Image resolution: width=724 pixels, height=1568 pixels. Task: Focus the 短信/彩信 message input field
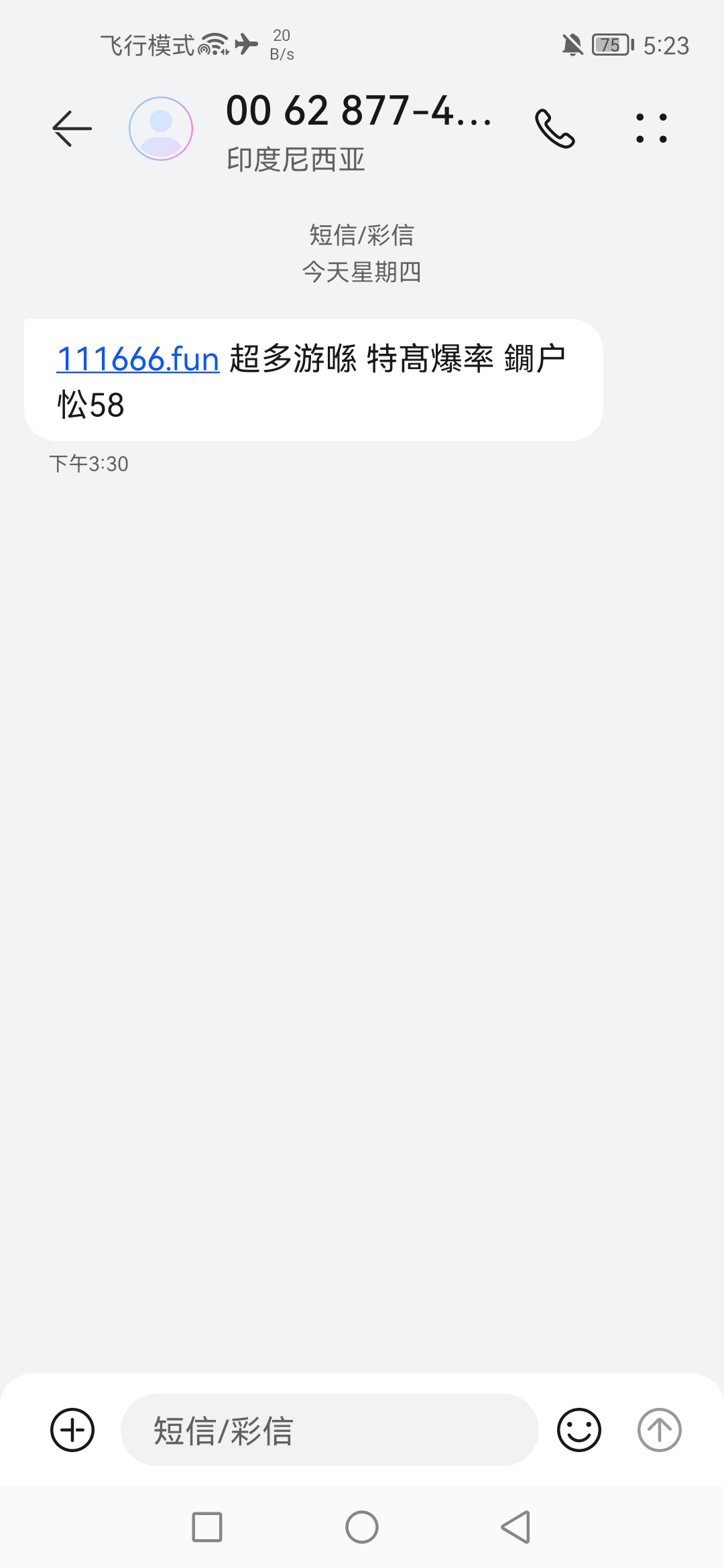(328, 1430)
